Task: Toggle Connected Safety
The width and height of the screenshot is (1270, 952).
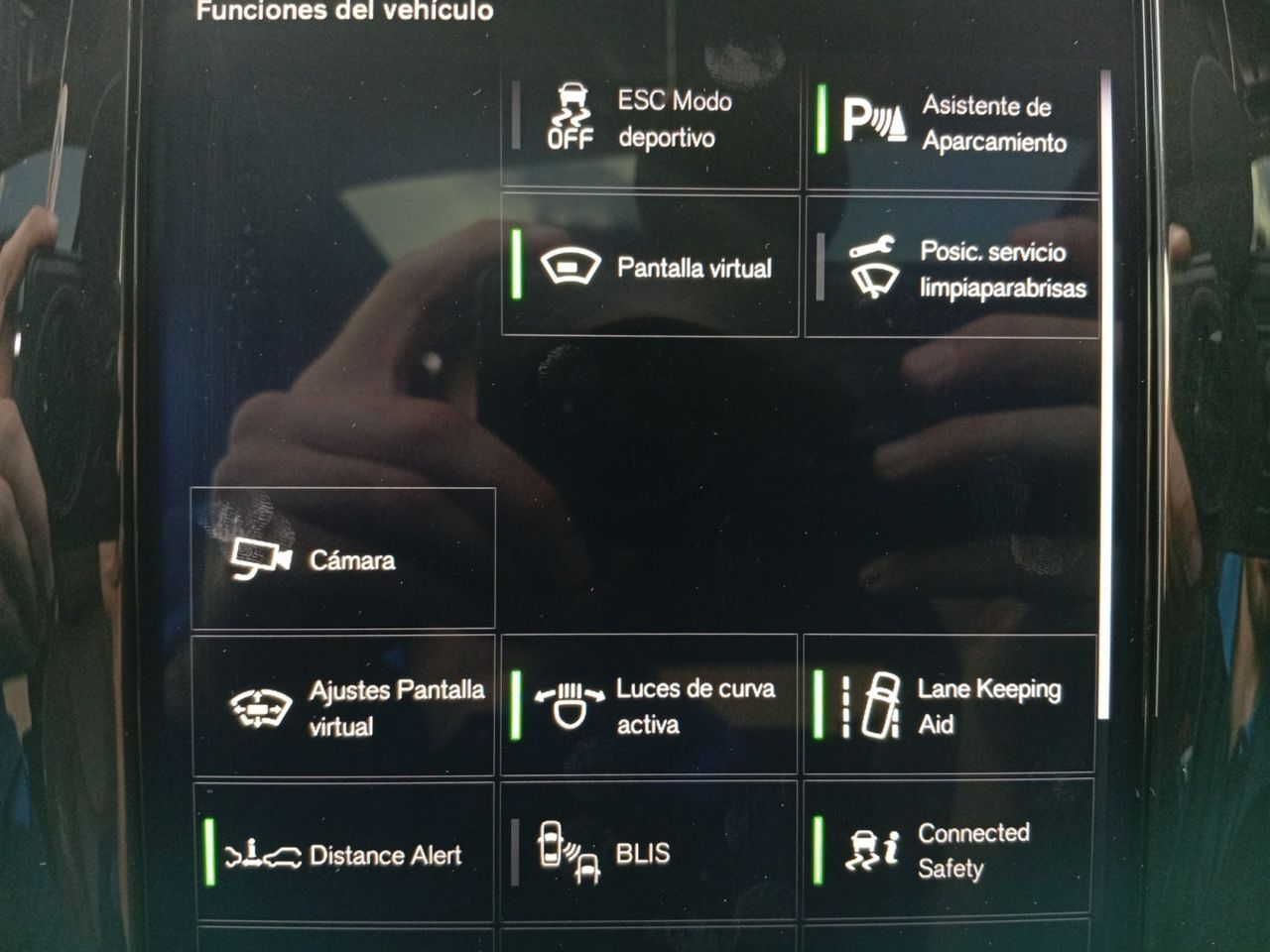Action: pyautogui.click(x=950, y=851)
